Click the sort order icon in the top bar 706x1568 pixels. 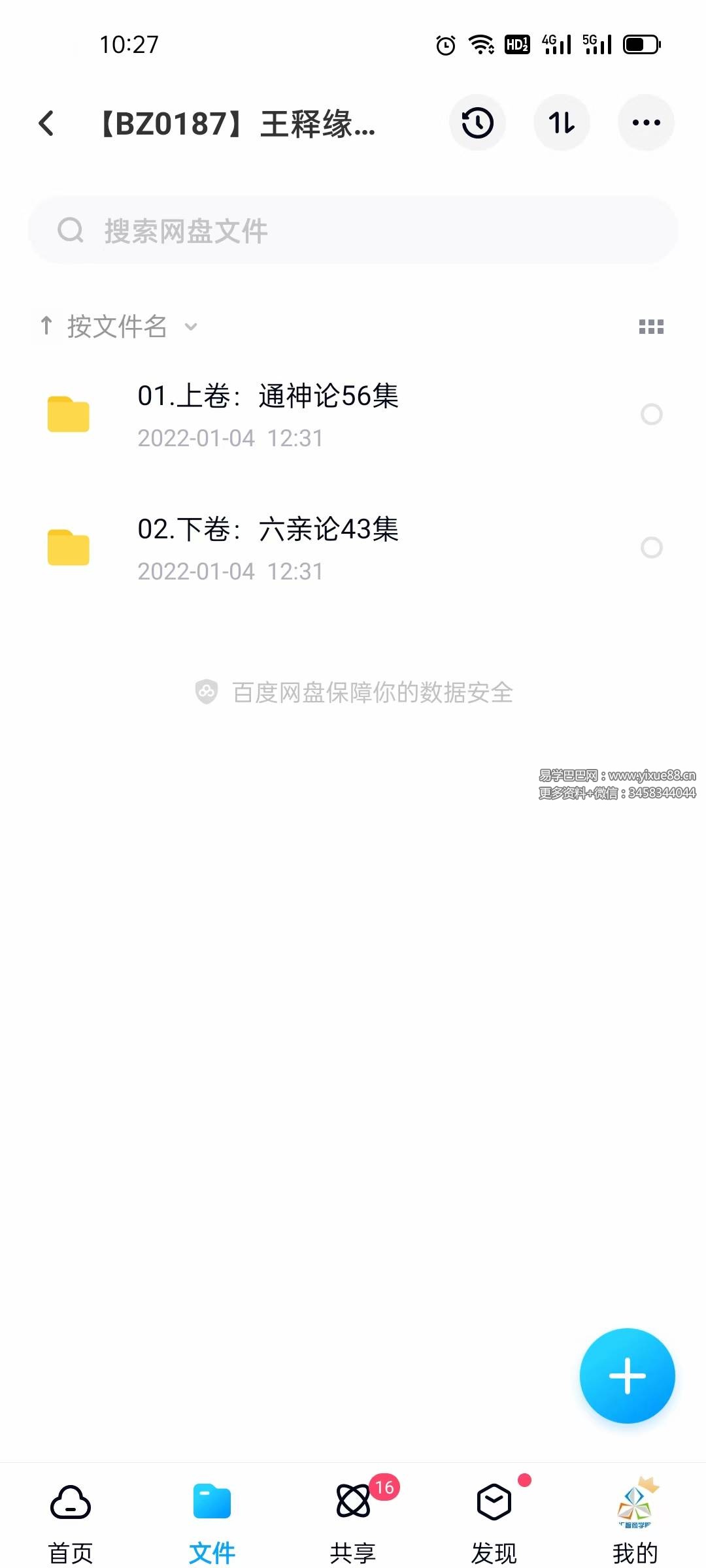click(x=562, y=122)
